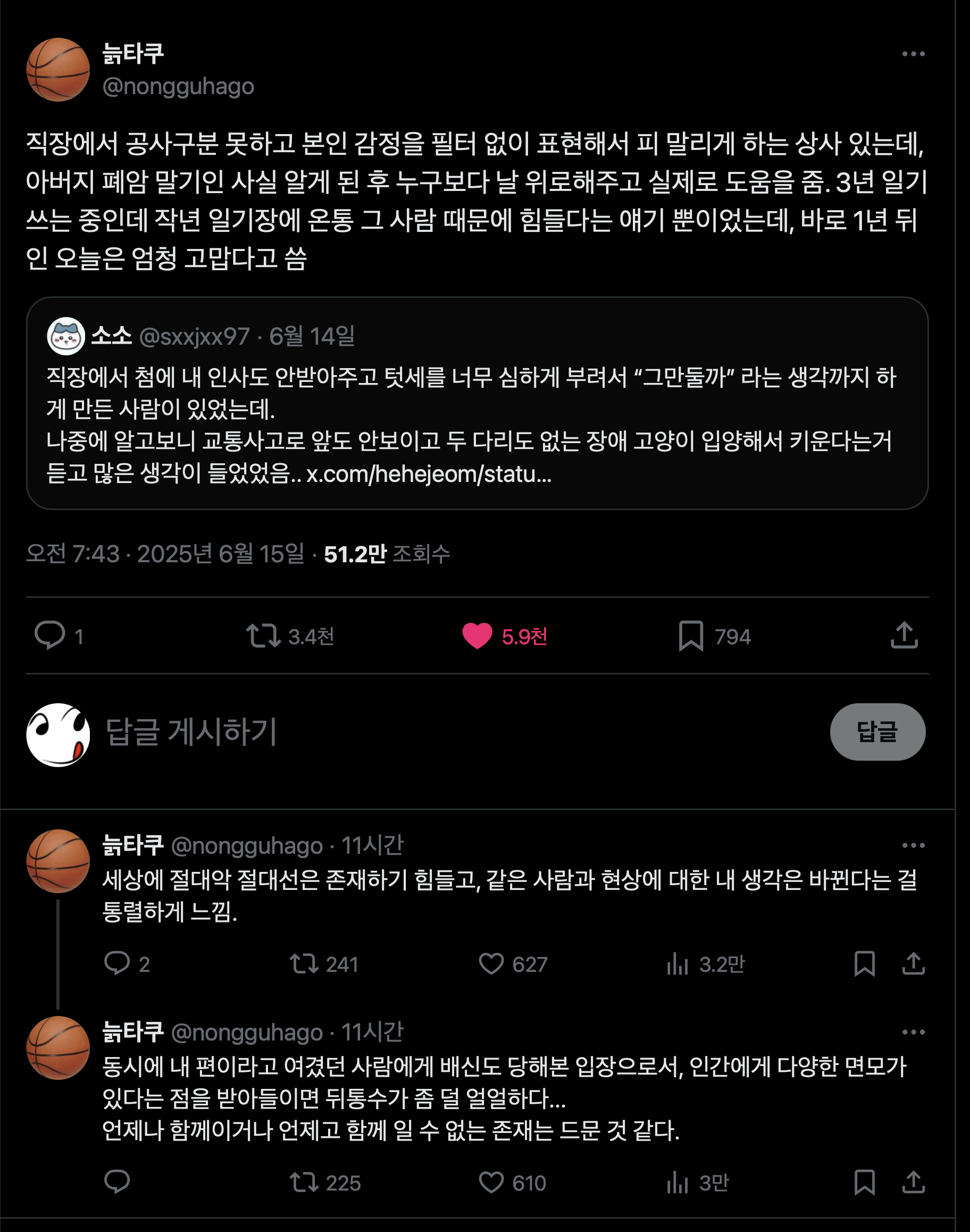
Task: Open the main post's overflow menu
Action: [913, 54]
